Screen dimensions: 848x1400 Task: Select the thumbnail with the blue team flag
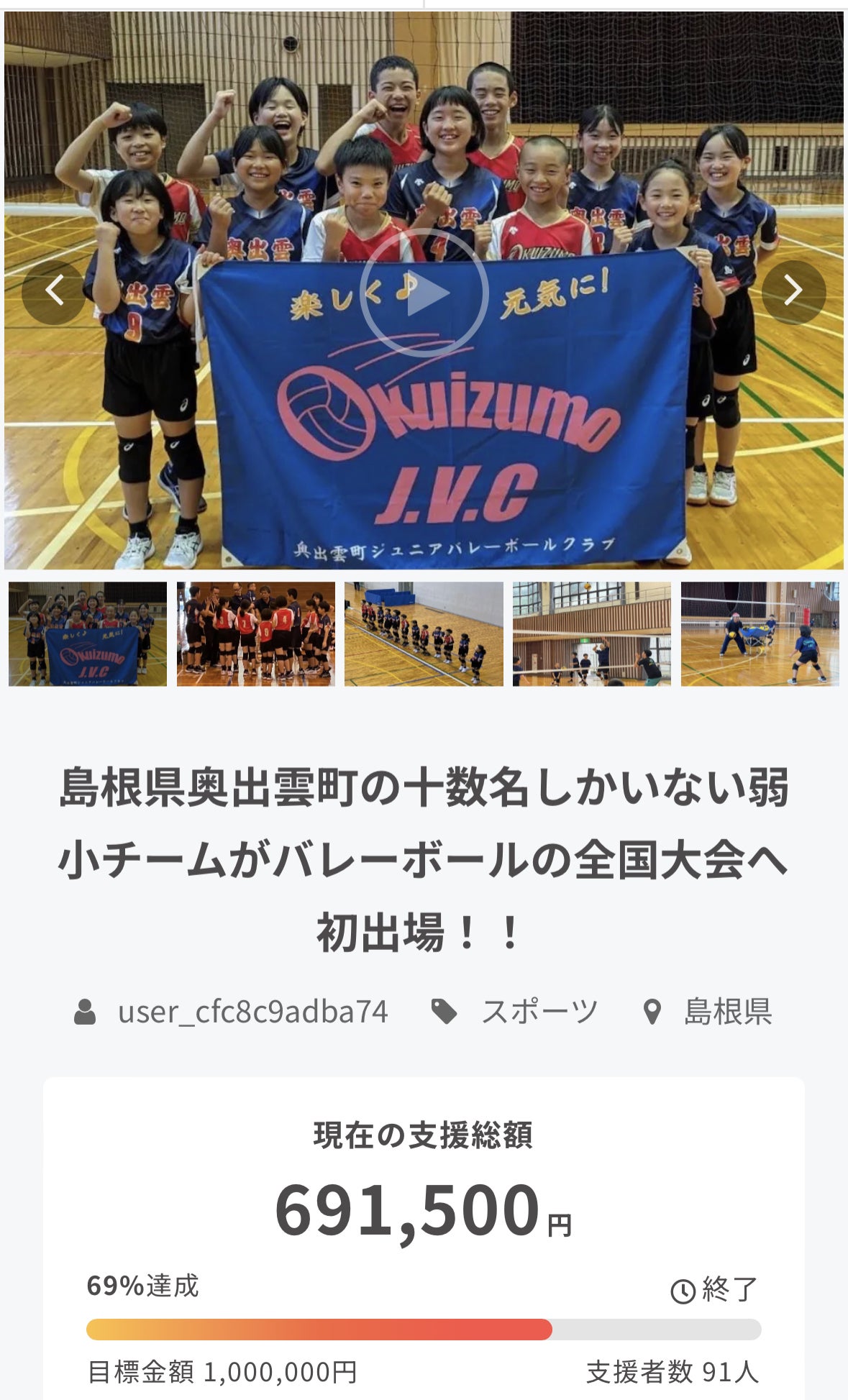pyautogui.click(x=88, y=633)
